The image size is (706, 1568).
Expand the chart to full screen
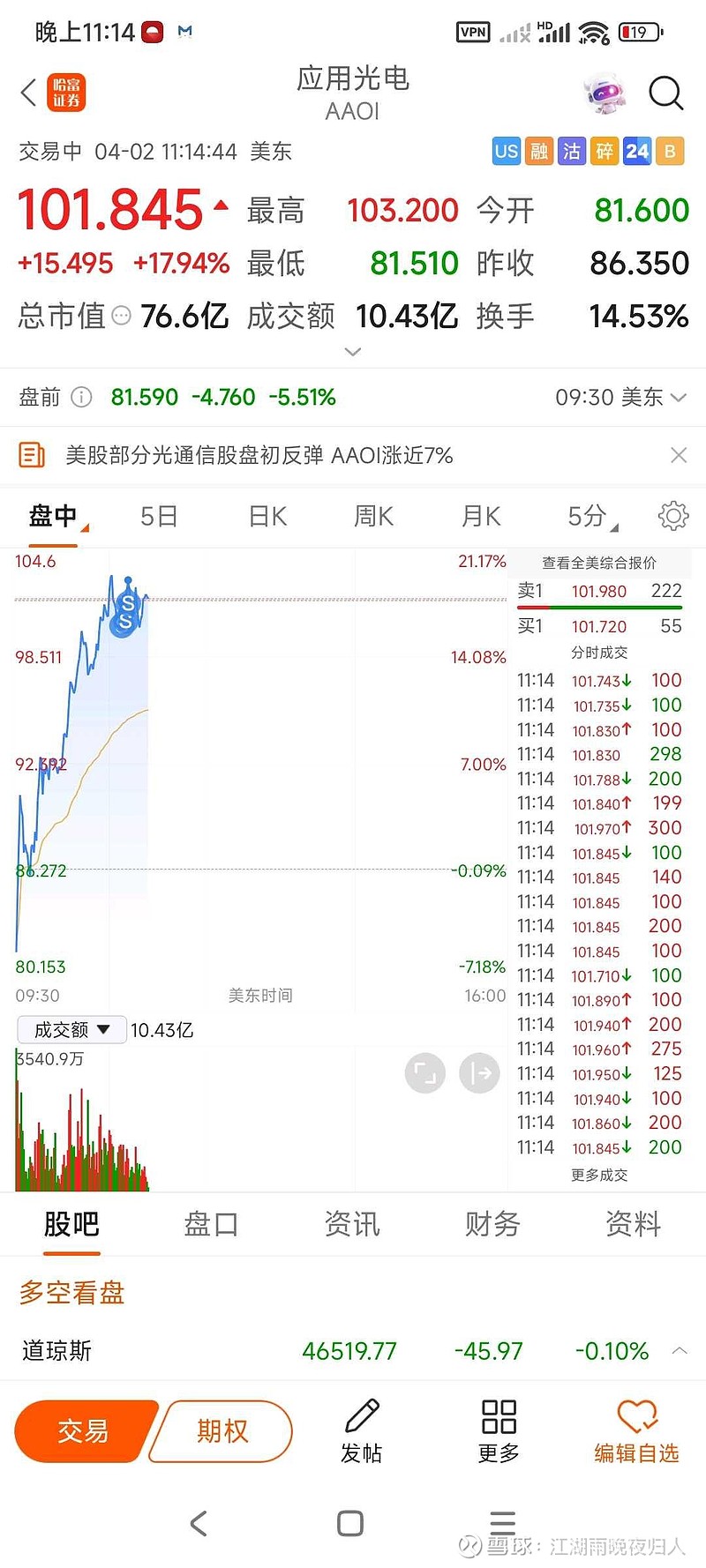coord(425,1073)
